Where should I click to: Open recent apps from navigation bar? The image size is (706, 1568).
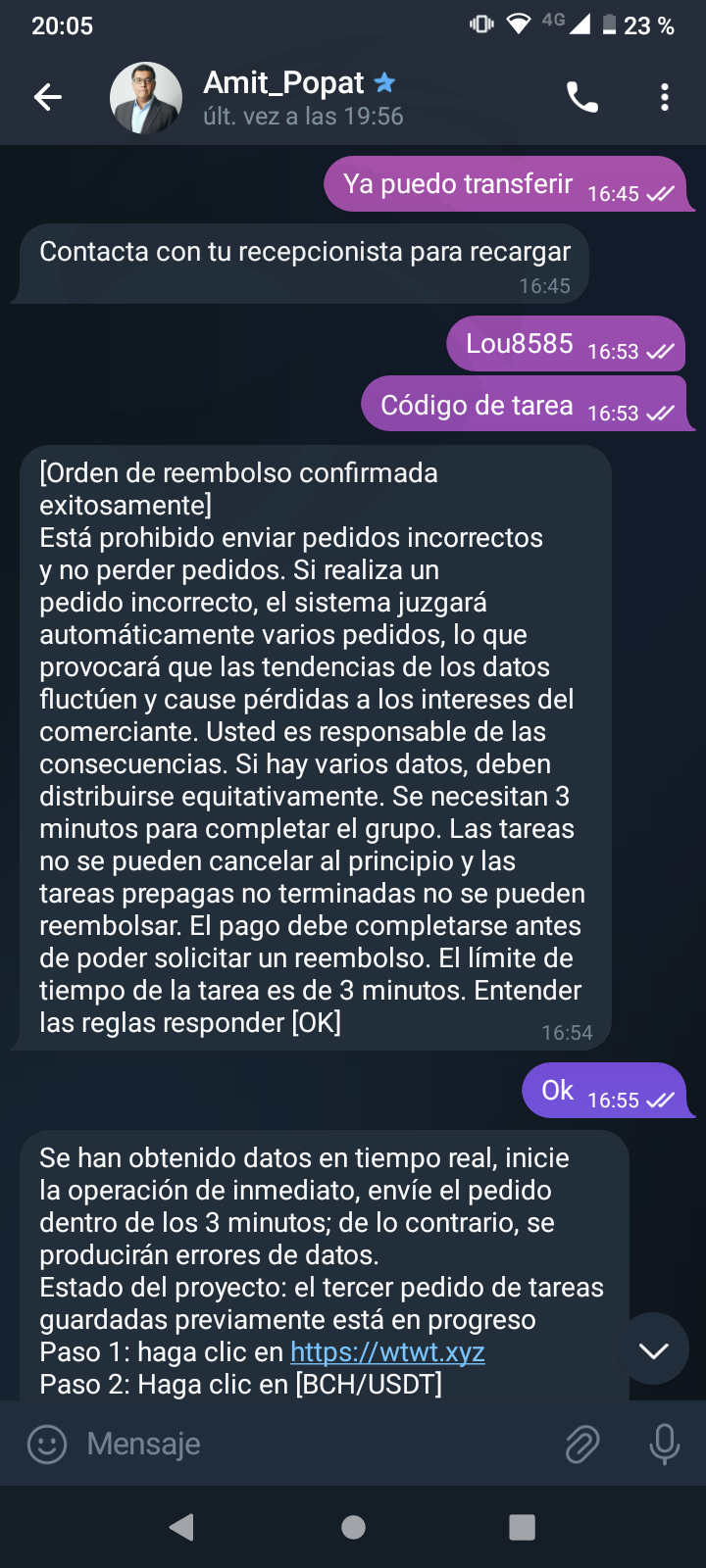click(x=522, y=1527)
